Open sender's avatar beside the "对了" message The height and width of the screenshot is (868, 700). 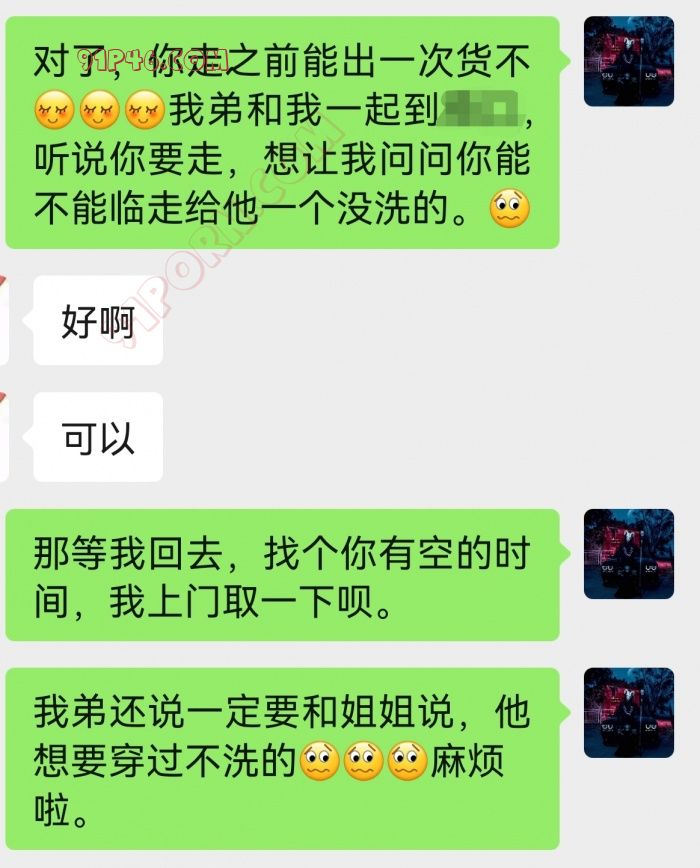tap(628, 61)
